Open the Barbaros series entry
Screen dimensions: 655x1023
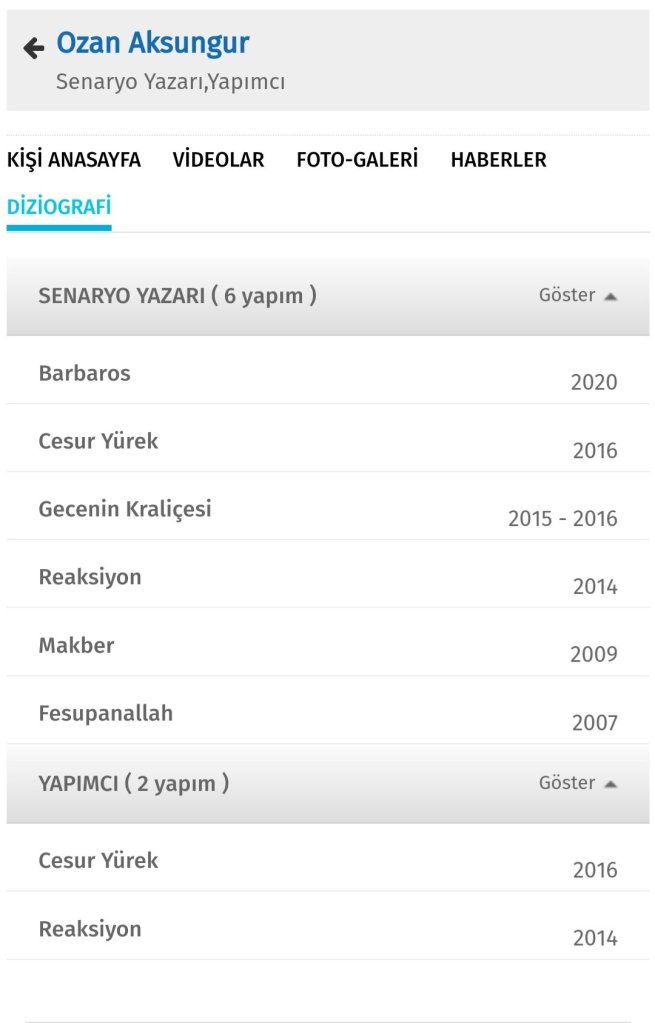tap(85, 373)
